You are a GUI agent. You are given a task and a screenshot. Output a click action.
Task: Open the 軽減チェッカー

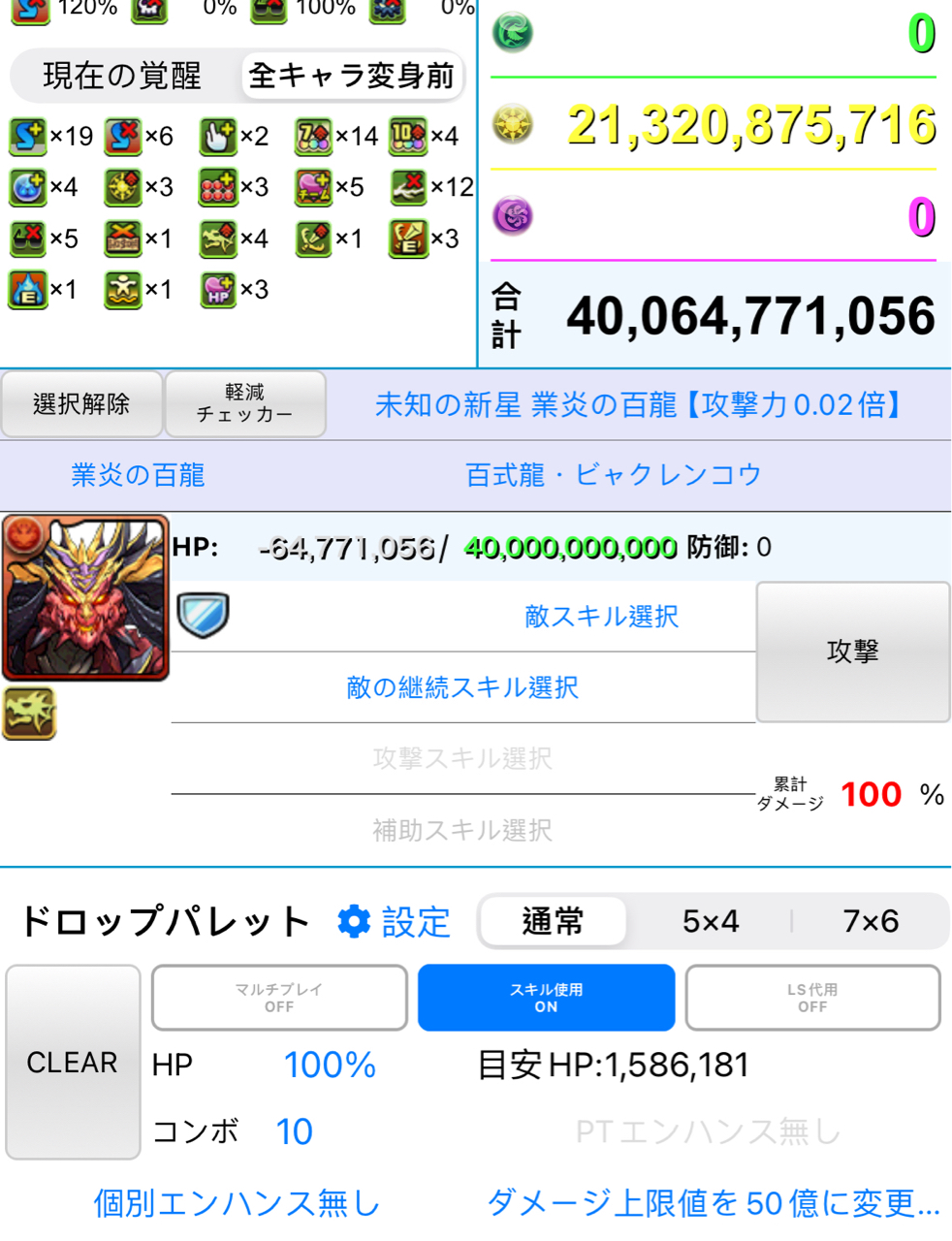(x=244, y=404)
